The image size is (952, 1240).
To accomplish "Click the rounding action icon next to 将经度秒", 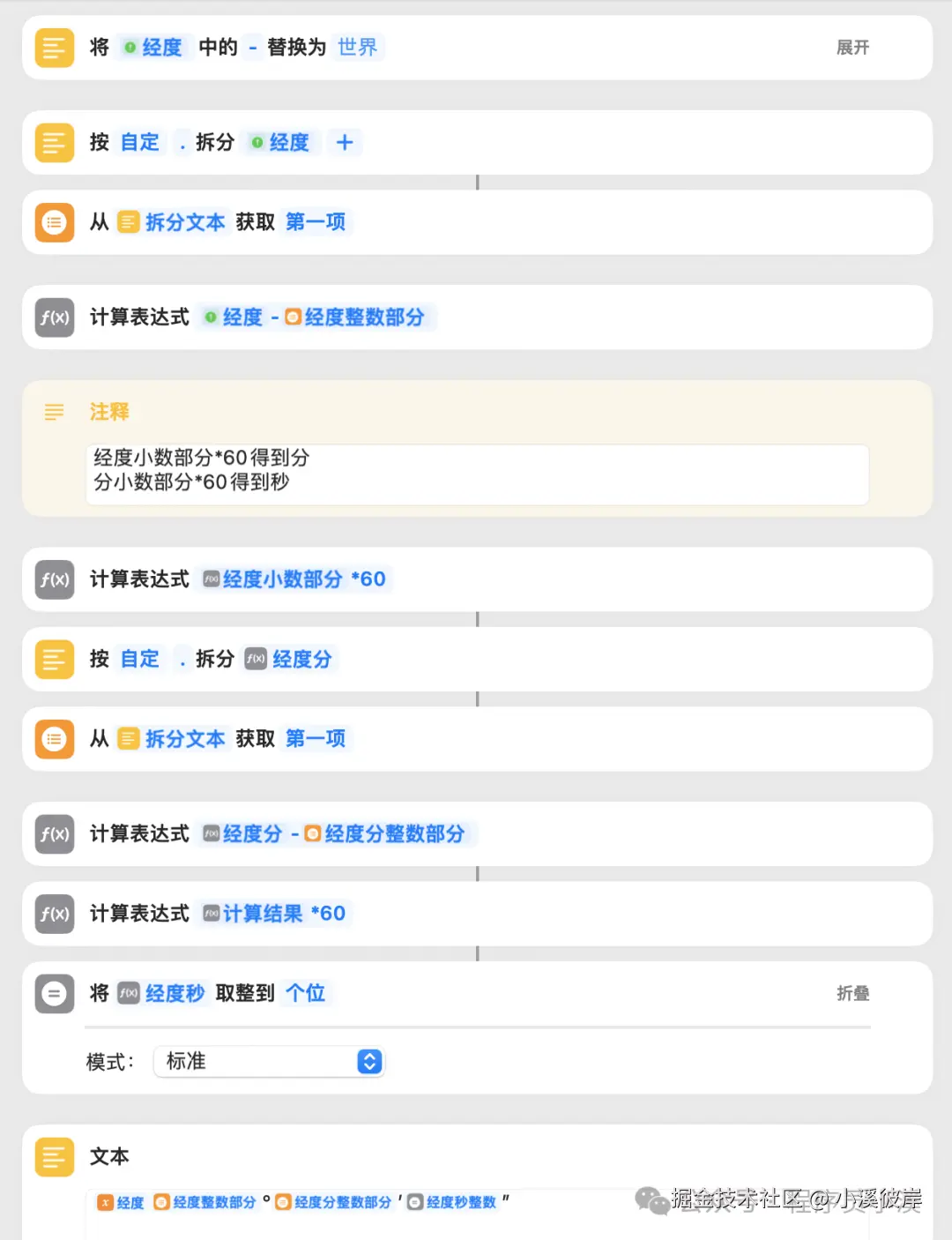I will coord(54,994).
